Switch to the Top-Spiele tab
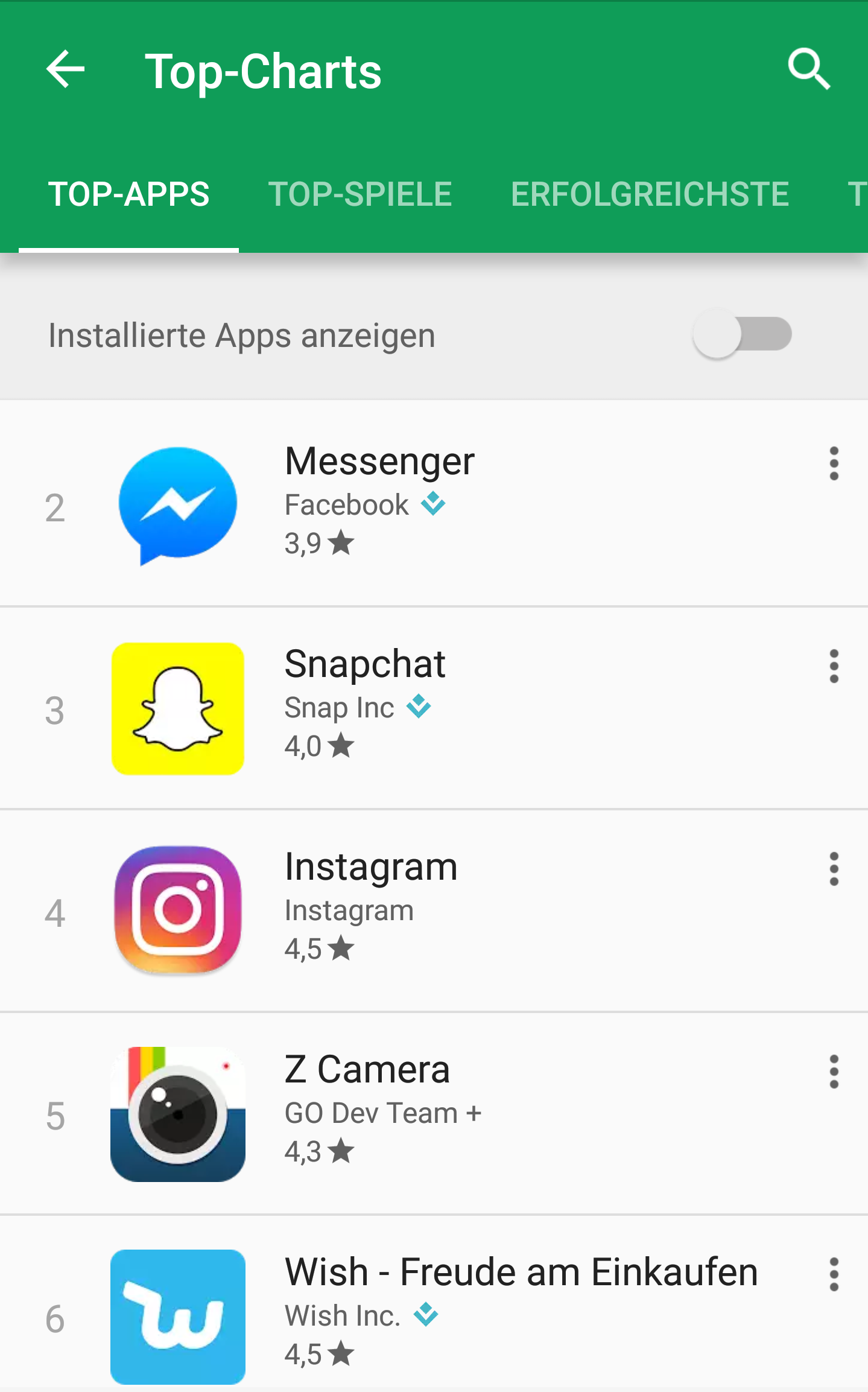The image size is (868, 1392). [x=360, y=194]
